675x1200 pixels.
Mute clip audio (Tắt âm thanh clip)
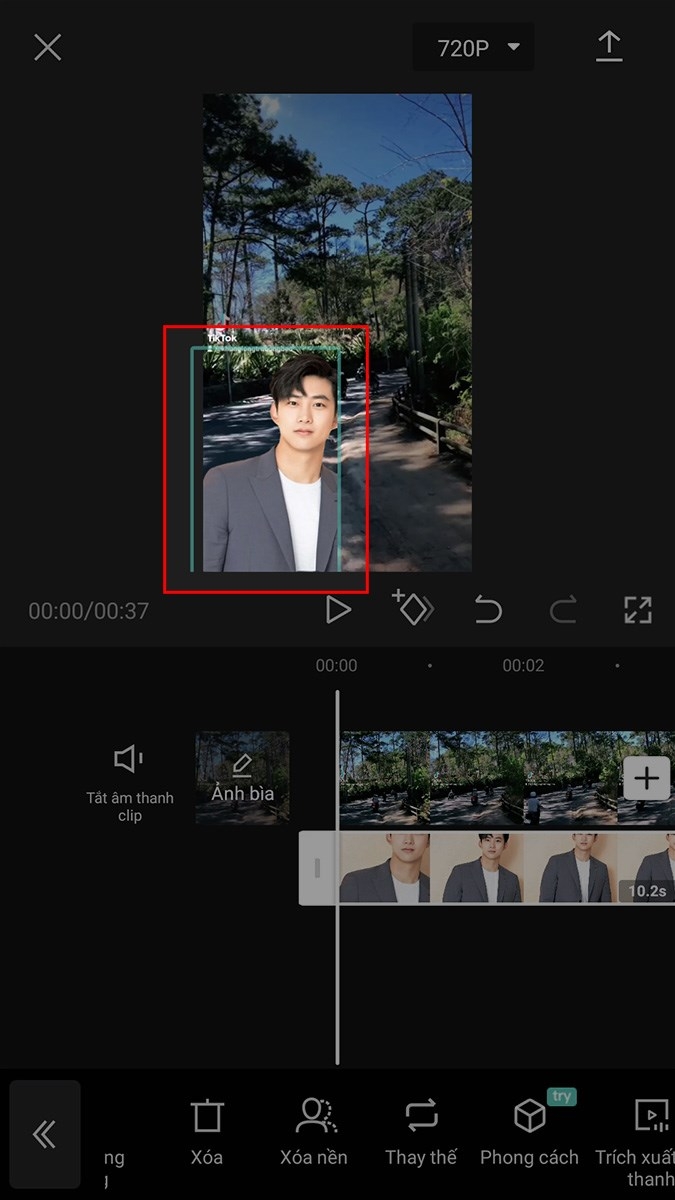pyautogui.click(x=129, y=782)
